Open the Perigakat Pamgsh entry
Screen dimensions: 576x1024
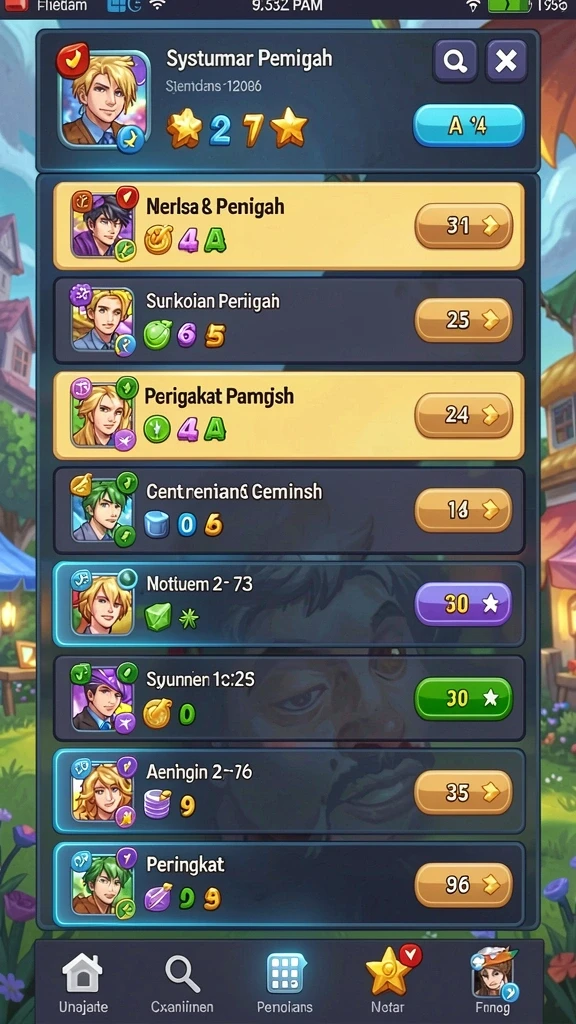(x=289, y=415)
